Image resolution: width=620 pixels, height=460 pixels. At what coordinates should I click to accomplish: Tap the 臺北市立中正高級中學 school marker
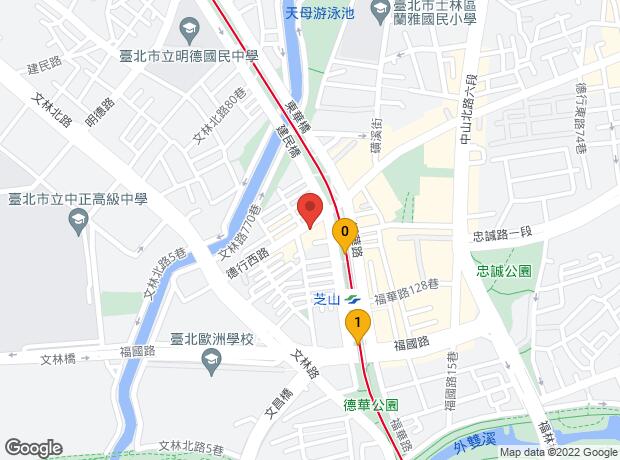pos(78,219)
